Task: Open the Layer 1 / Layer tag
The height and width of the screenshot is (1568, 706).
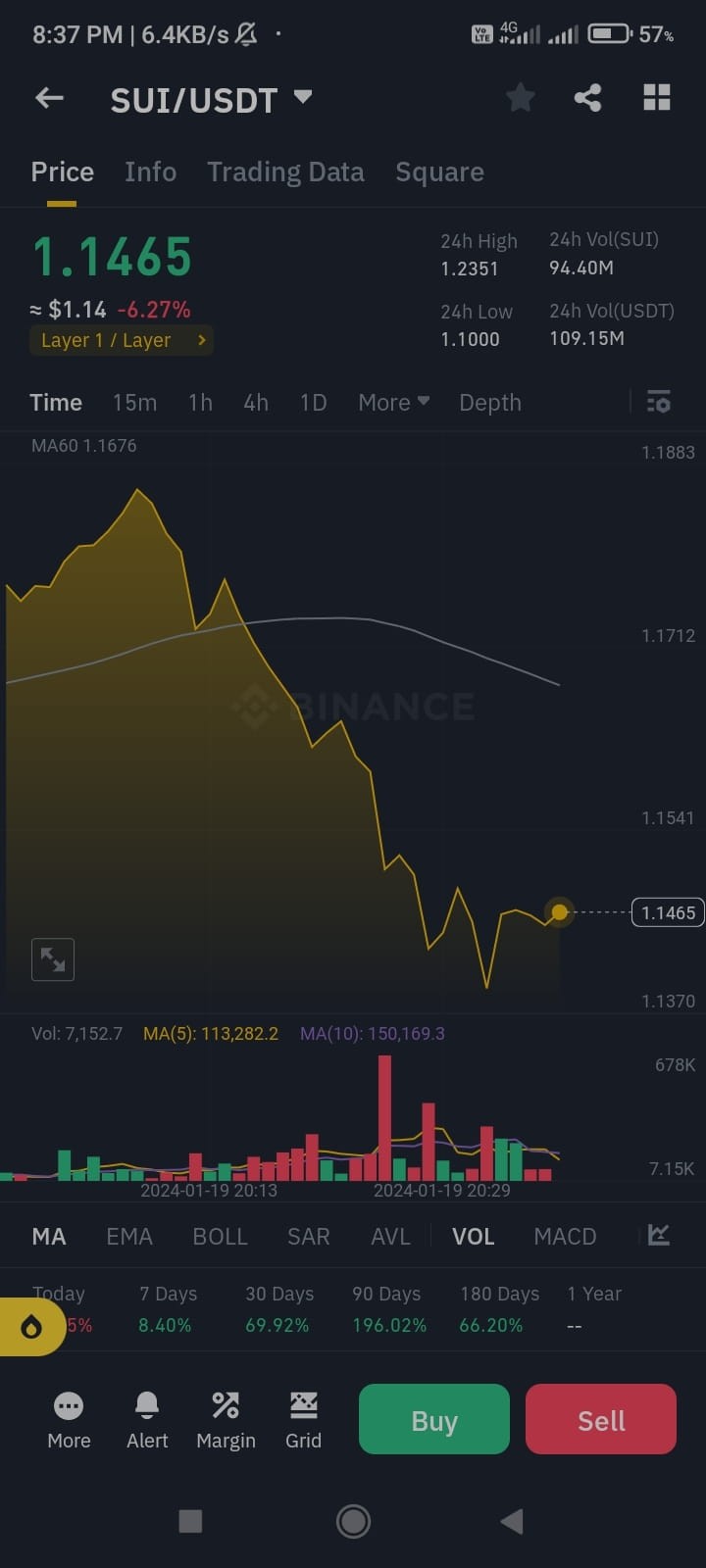Action: tap(122, 340)
